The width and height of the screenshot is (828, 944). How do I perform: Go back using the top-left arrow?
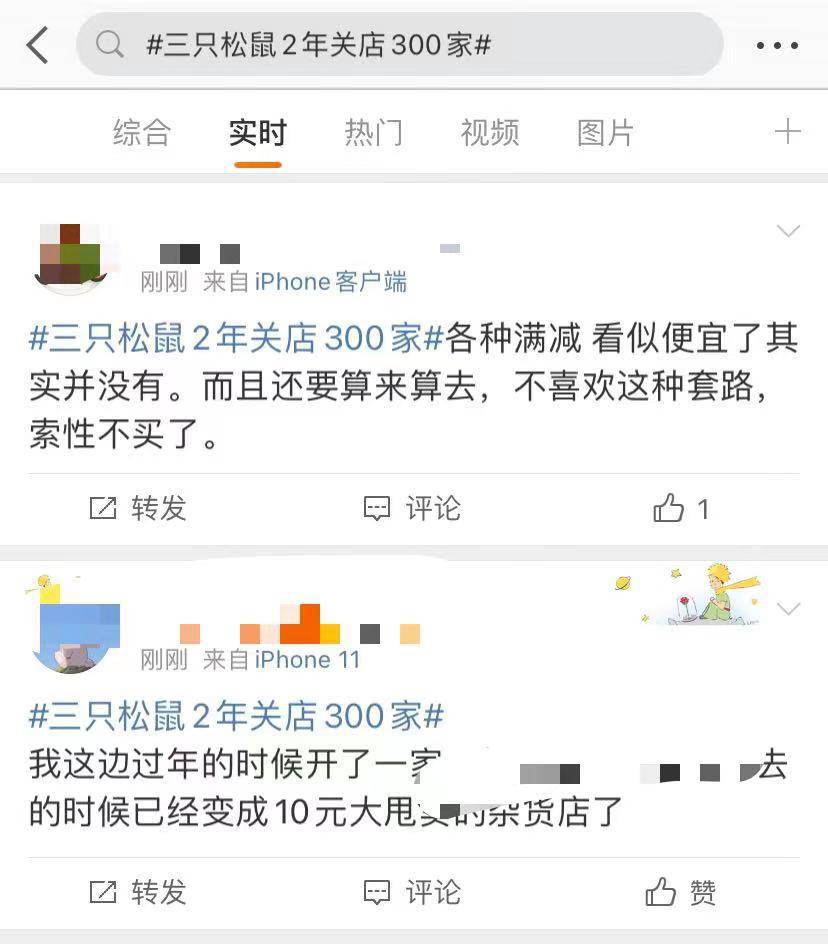[37, 45]
